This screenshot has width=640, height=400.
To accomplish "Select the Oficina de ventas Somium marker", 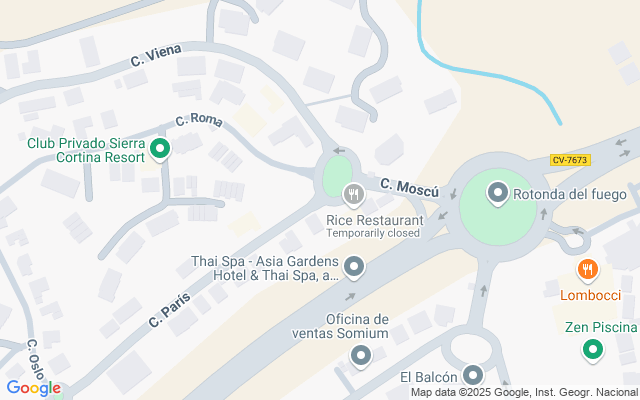I will tap(362, 354).
